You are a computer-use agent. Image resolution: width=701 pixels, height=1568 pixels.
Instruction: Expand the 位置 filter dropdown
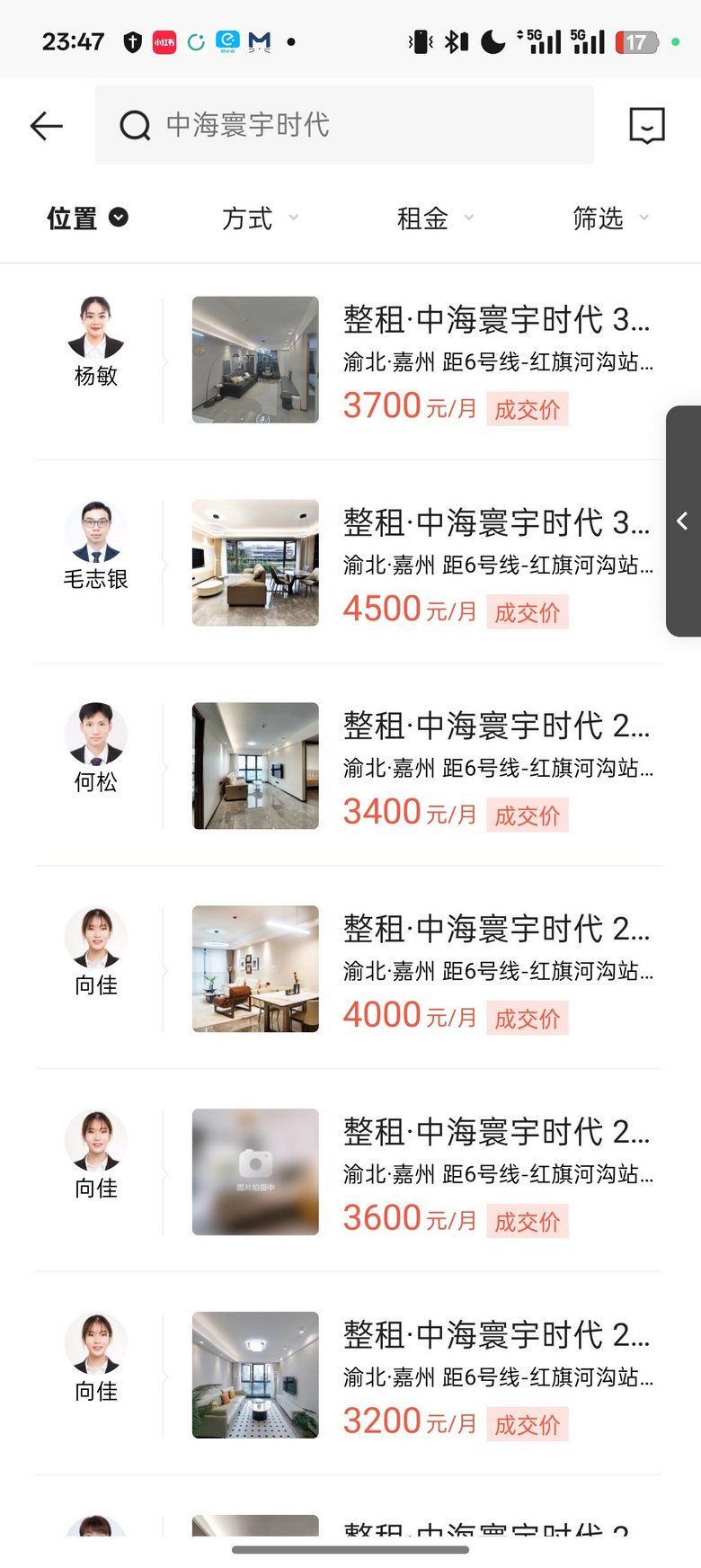click(x=87, y=218)
